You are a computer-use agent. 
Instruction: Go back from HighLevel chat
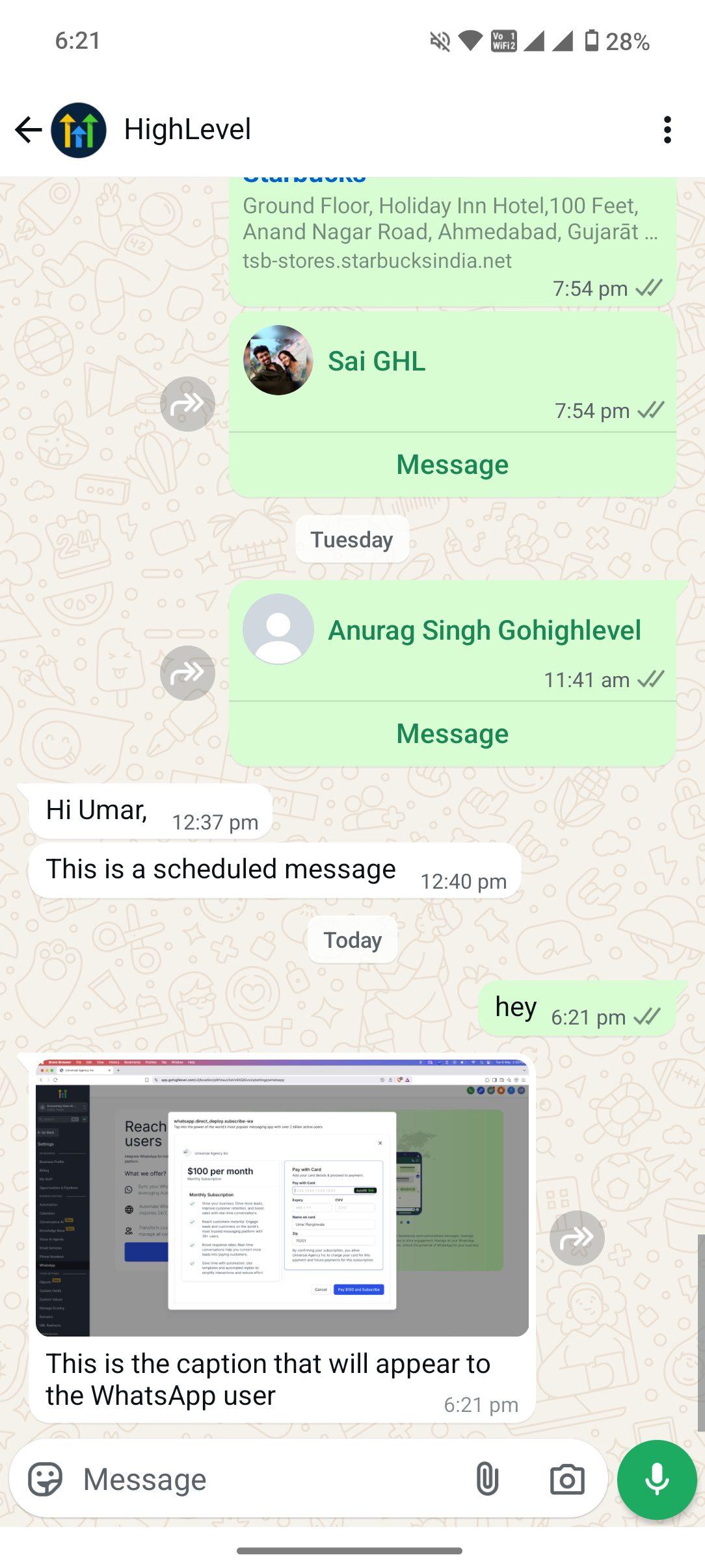[x=28, y=130]
